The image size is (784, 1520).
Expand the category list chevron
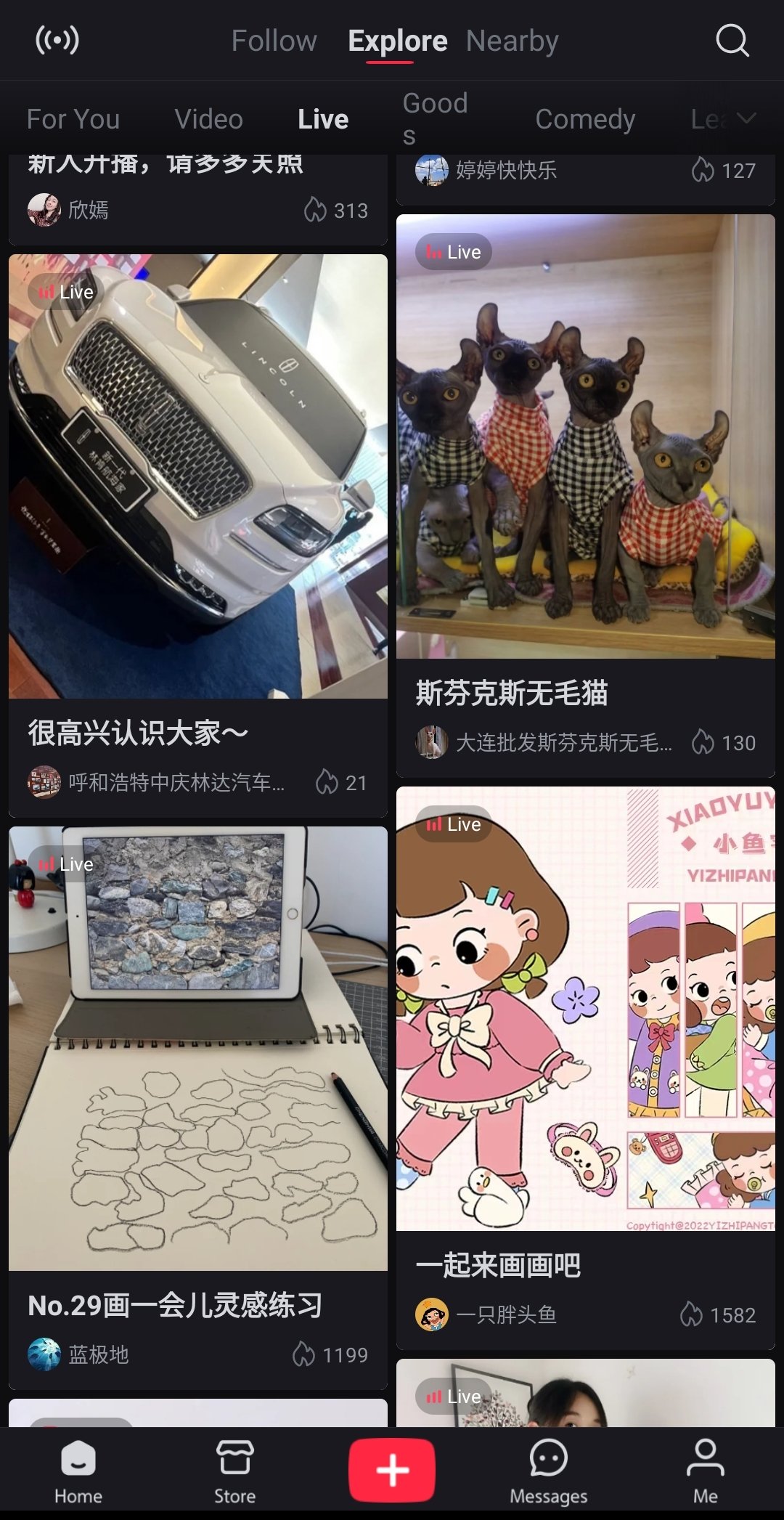746,118
